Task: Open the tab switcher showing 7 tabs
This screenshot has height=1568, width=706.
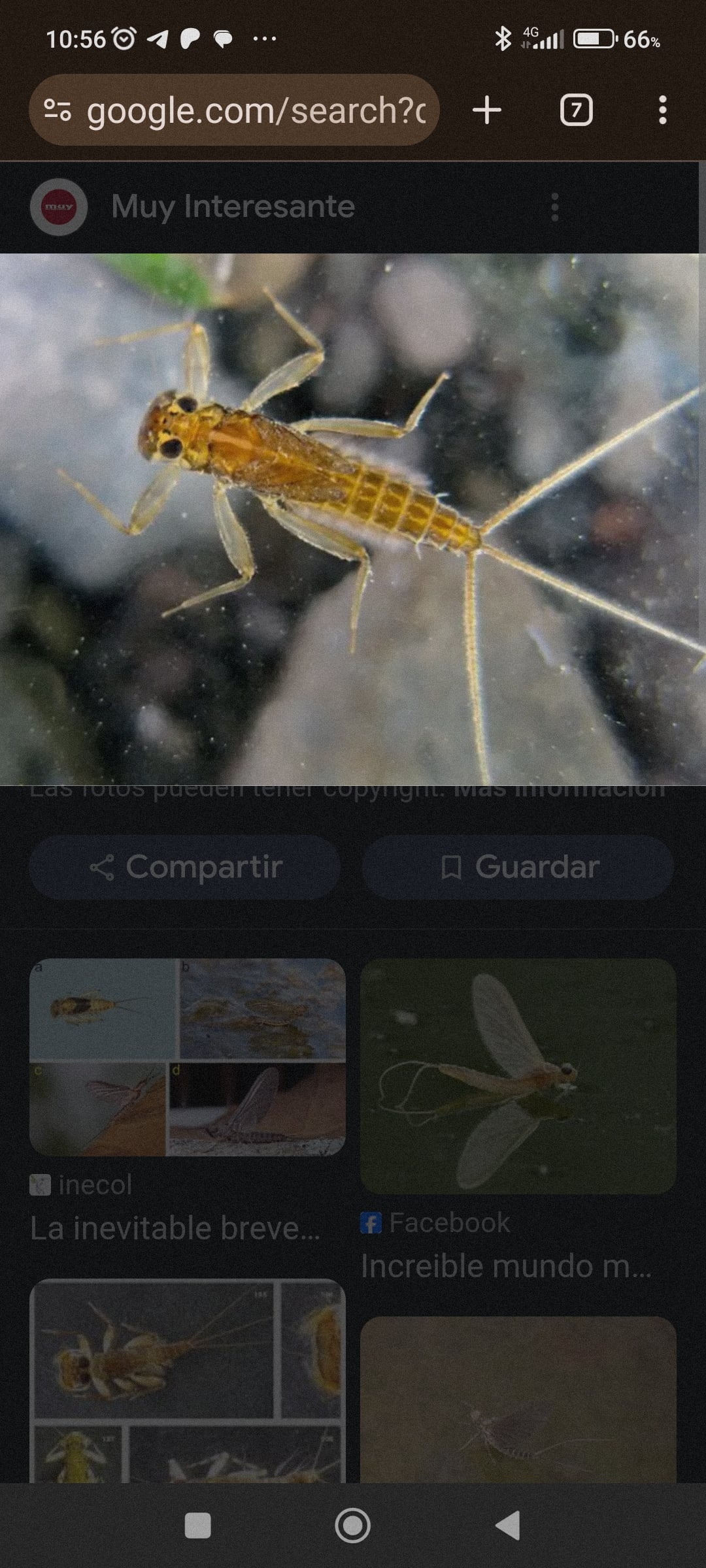Action: tap(576, 110)
